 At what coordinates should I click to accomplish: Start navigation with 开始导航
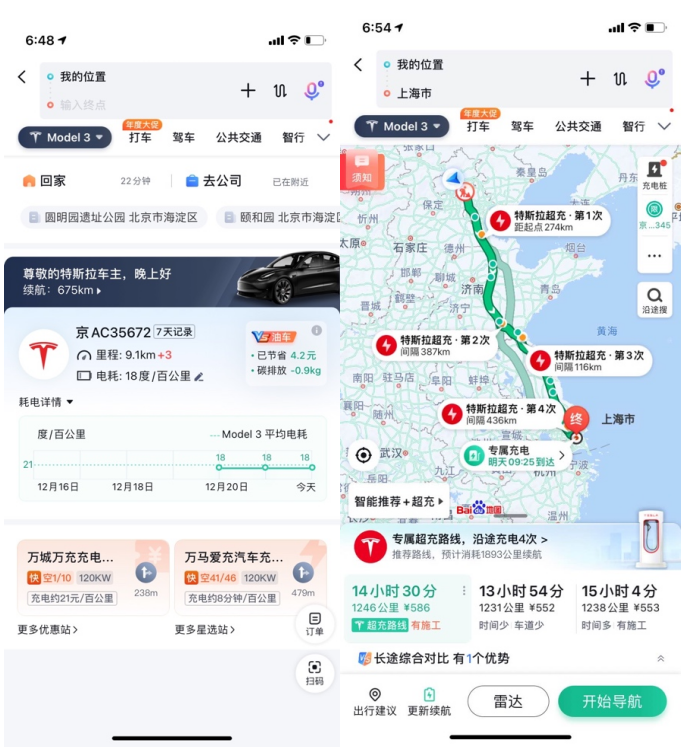tap(612, 701)
